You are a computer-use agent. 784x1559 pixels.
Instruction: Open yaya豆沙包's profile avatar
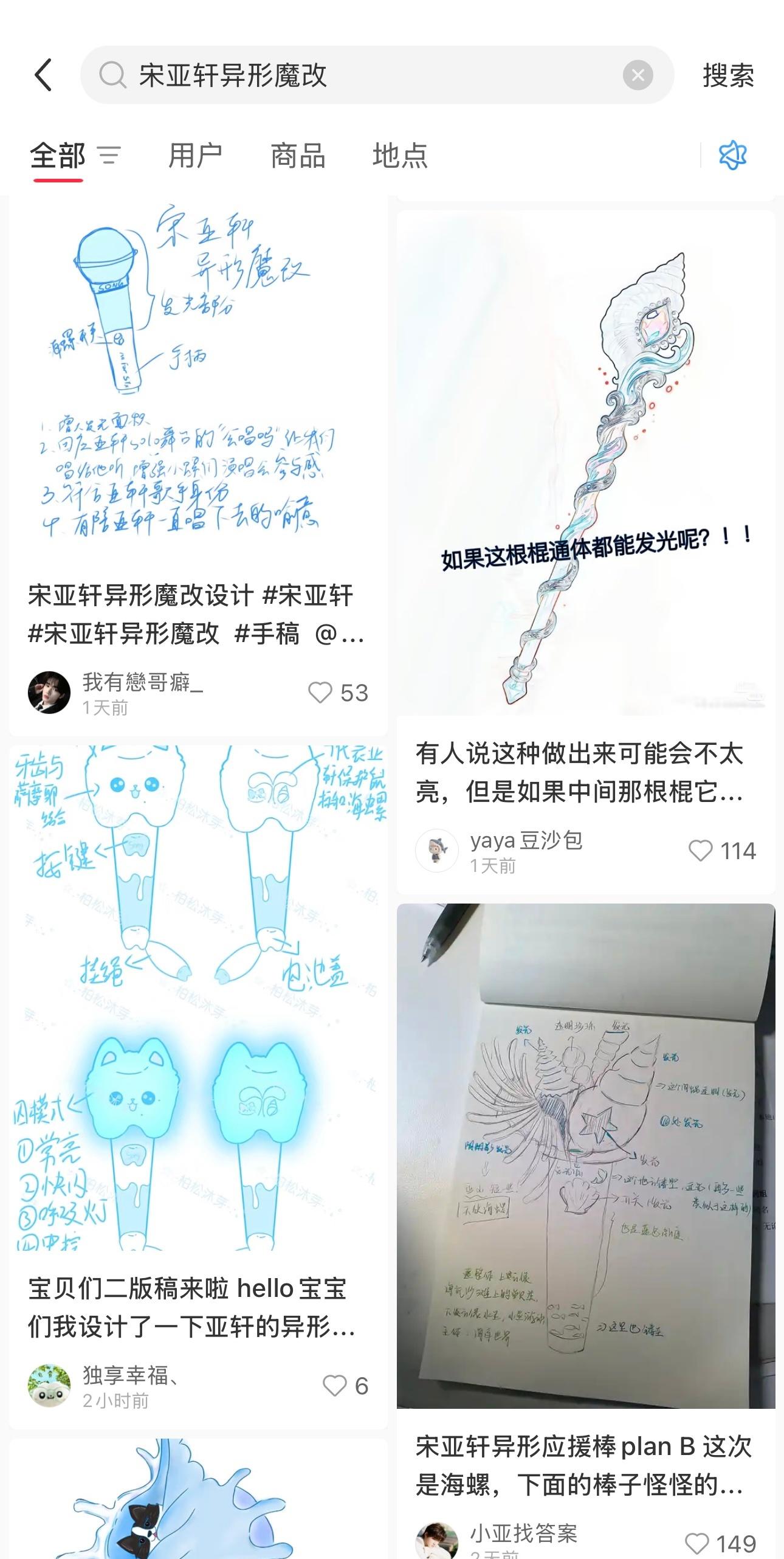tap(436, 851)
